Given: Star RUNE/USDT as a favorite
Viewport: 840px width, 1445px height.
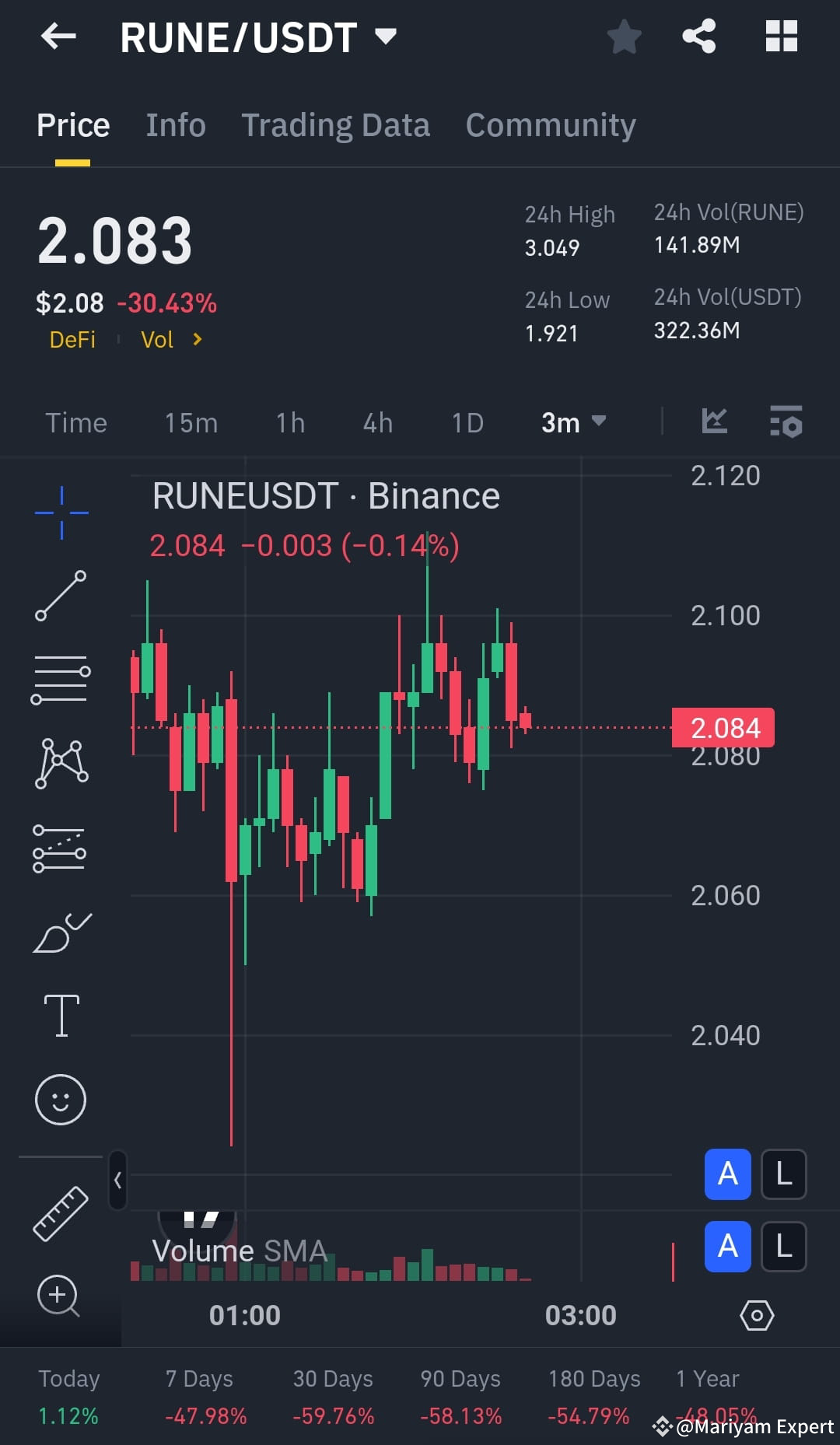Looking at the screenshot, I should pos(624,35).
